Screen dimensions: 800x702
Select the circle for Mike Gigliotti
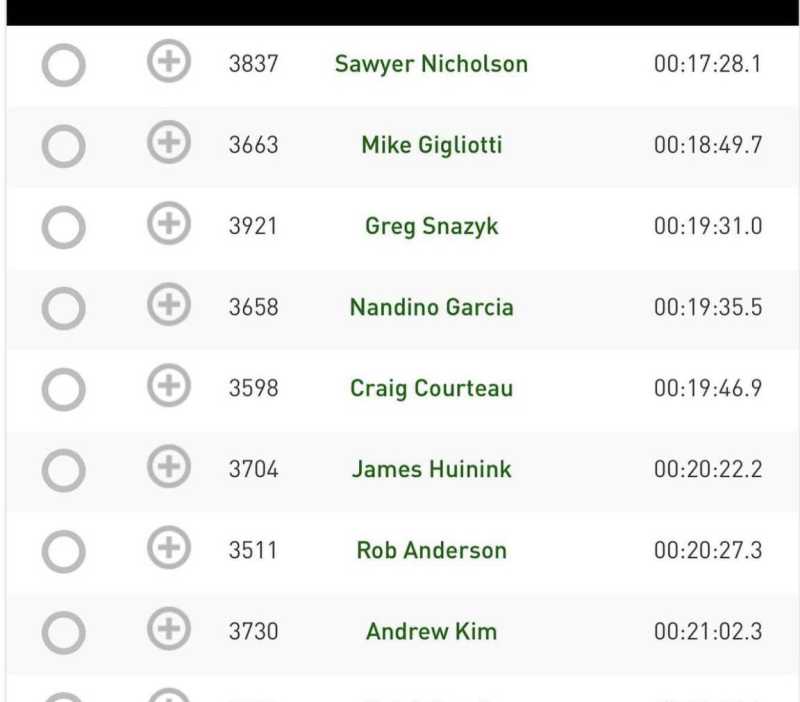(63, 147)
